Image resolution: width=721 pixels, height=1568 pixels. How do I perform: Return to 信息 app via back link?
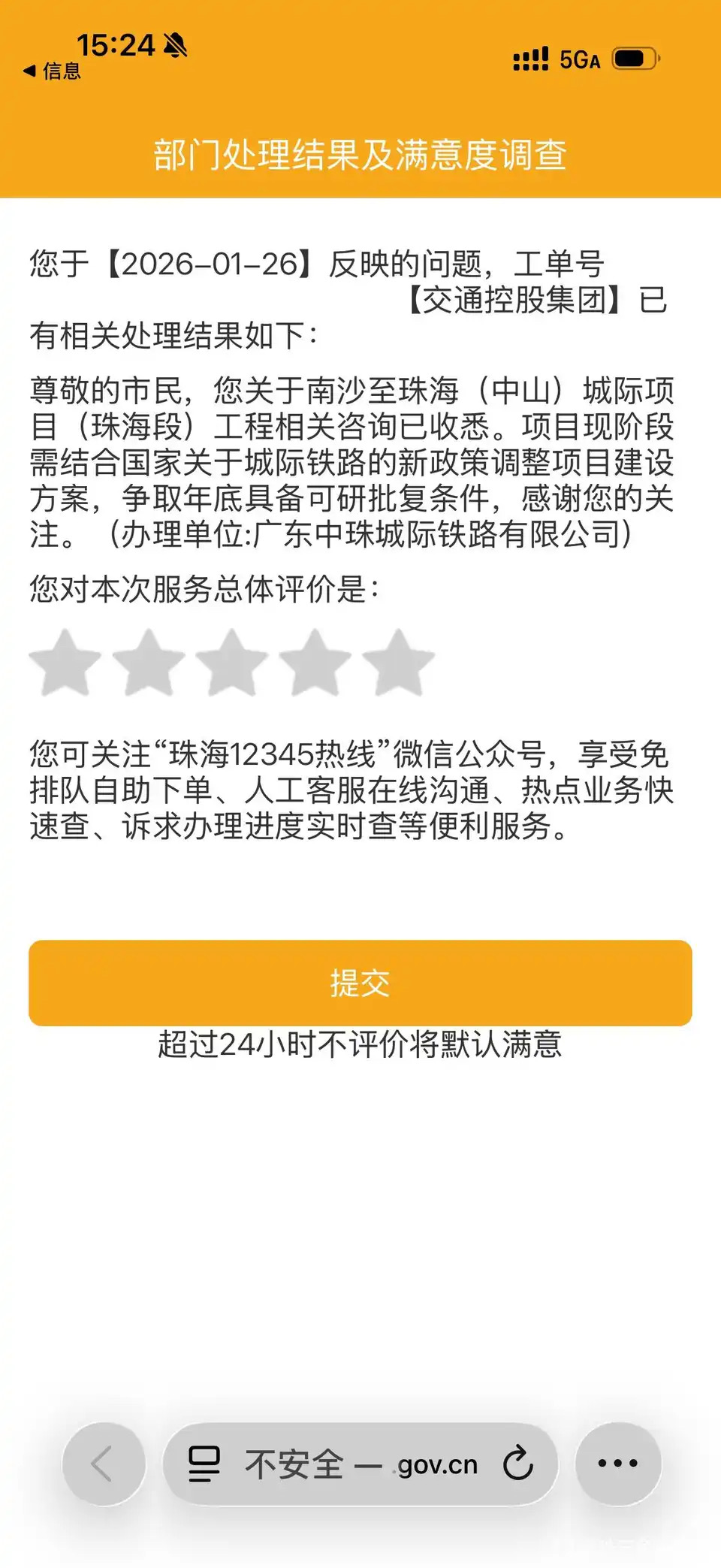pyautogui.click(x=51, y=71)
